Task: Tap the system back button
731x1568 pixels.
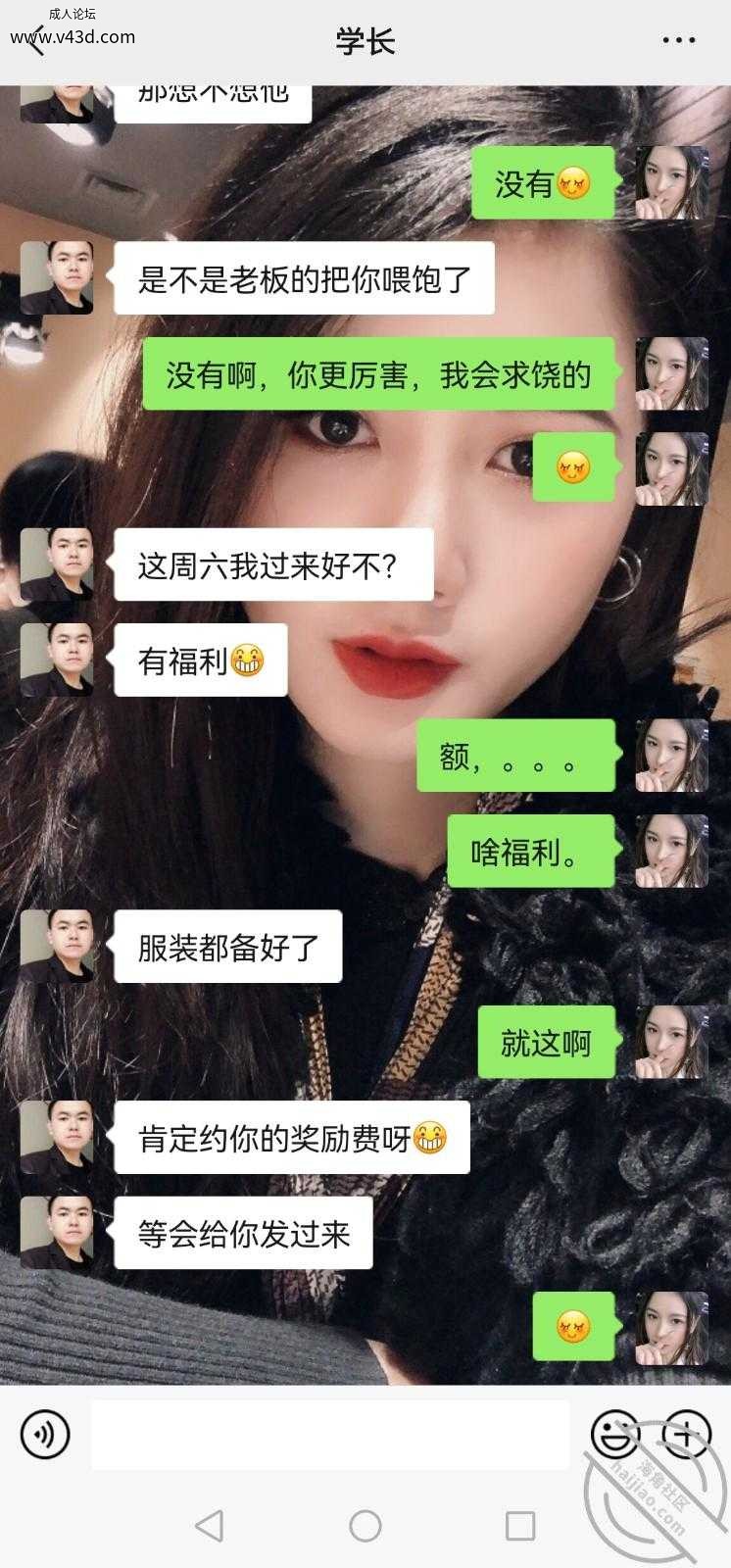Action: pyautogui.click(x=209, y=1526)
